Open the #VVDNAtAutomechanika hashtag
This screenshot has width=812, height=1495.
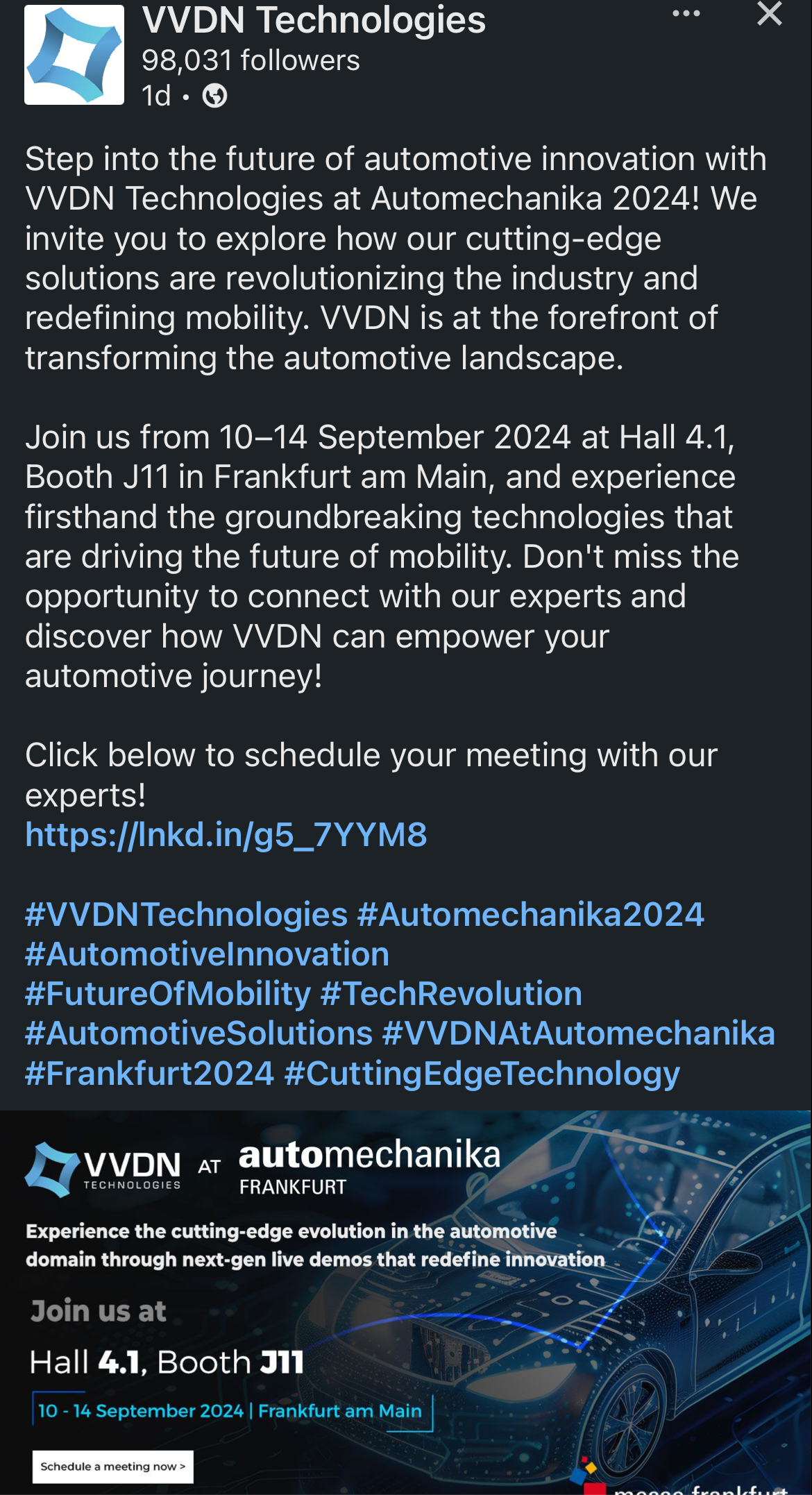[578, 1033]
